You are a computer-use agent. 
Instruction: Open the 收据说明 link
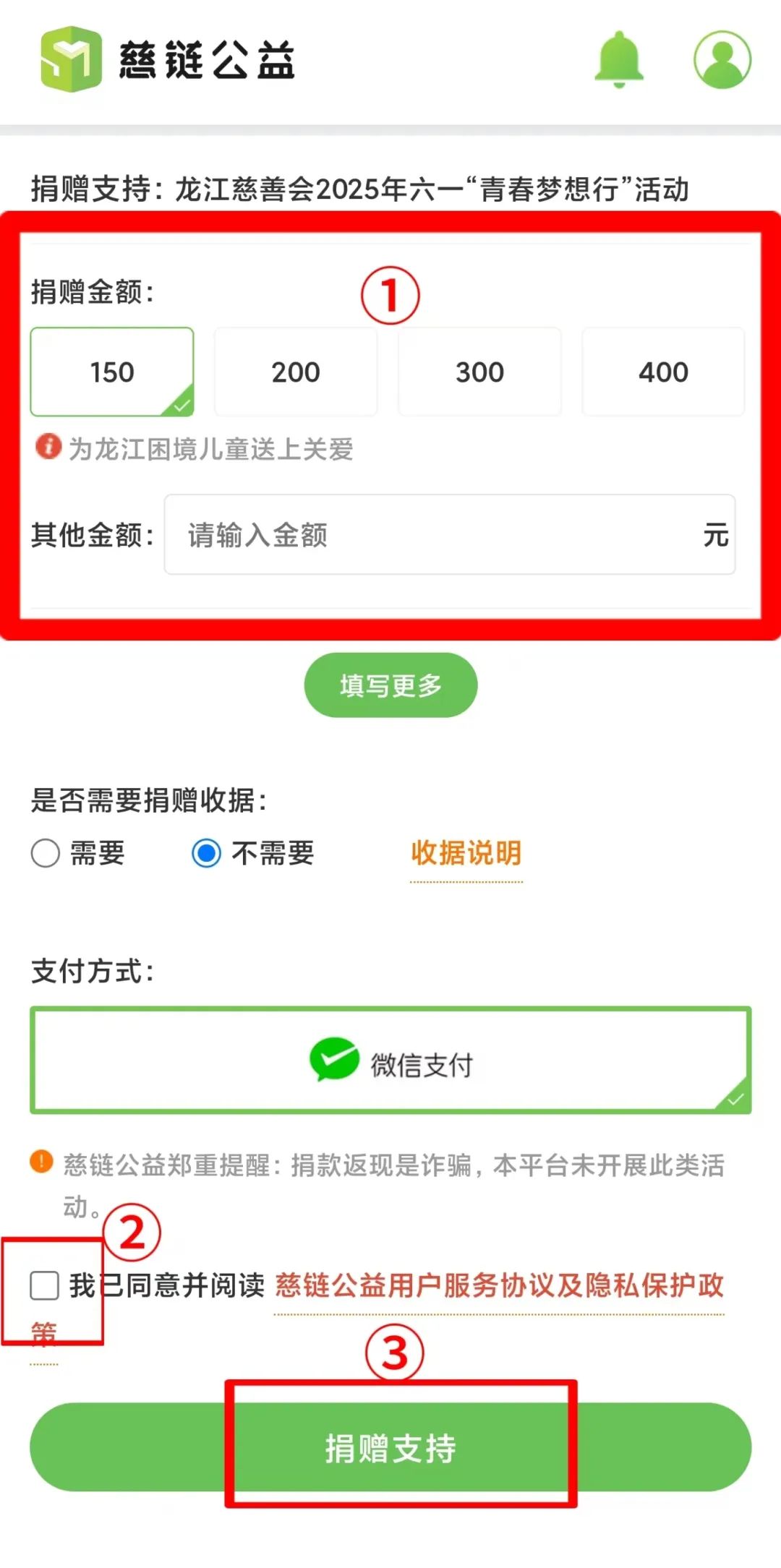pos(466,853)
